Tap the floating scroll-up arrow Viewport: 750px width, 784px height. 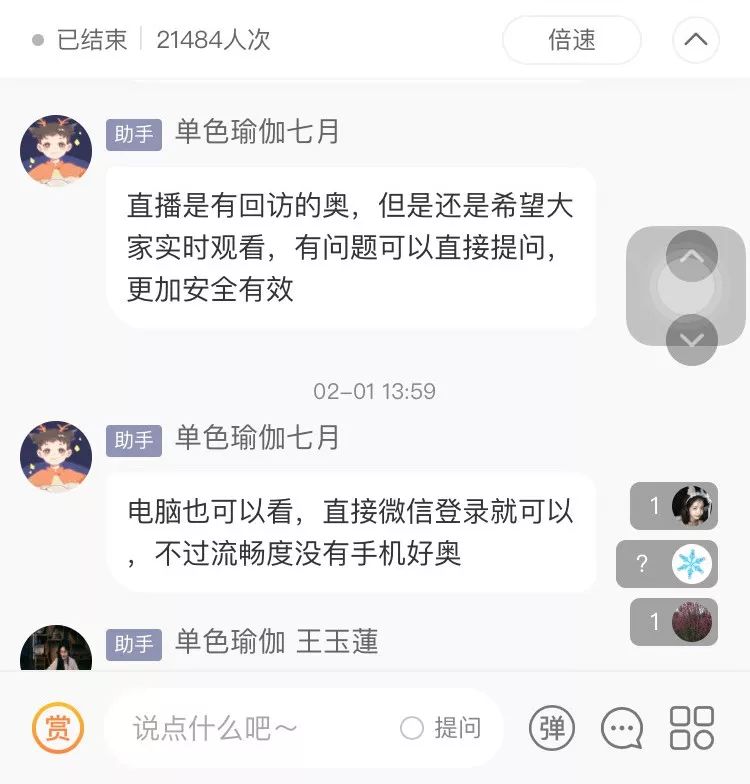pos(691,256)
